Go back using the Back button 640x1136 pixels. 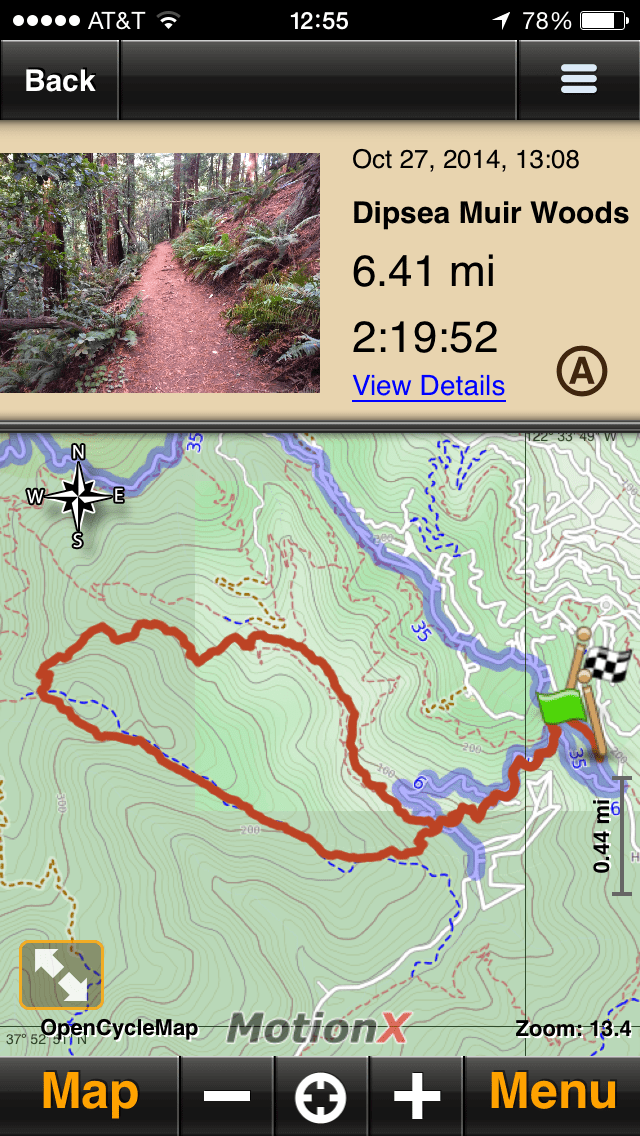coord(60,81)
